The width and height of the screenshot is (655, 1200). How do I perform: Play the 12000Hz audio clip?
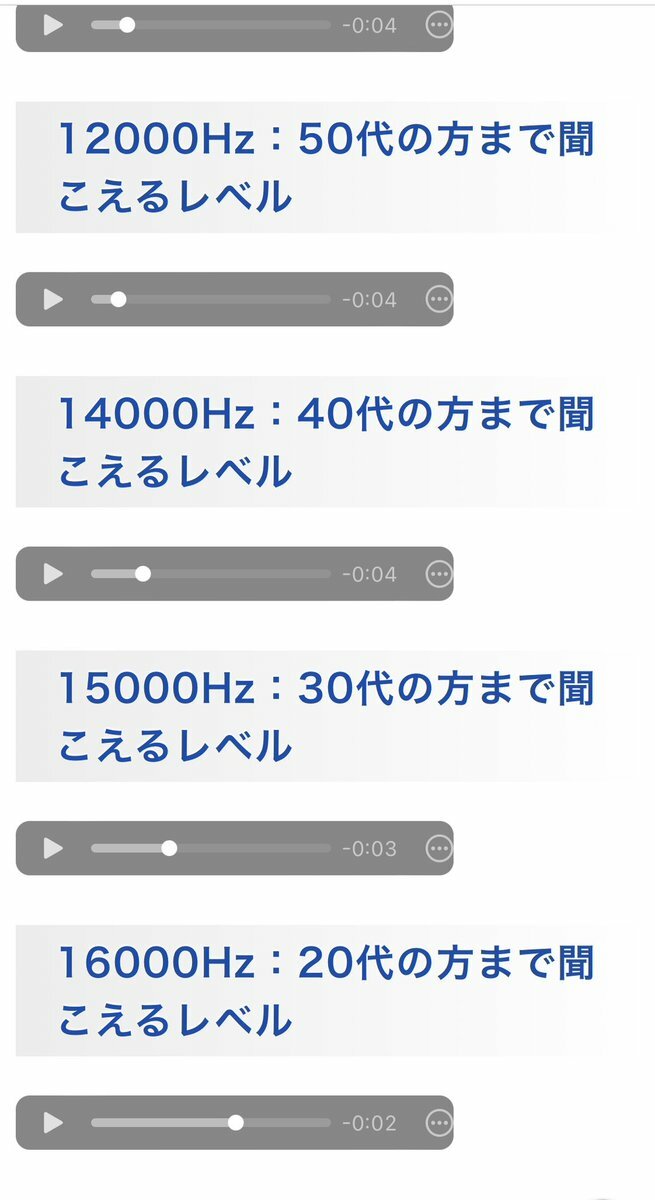53,299
